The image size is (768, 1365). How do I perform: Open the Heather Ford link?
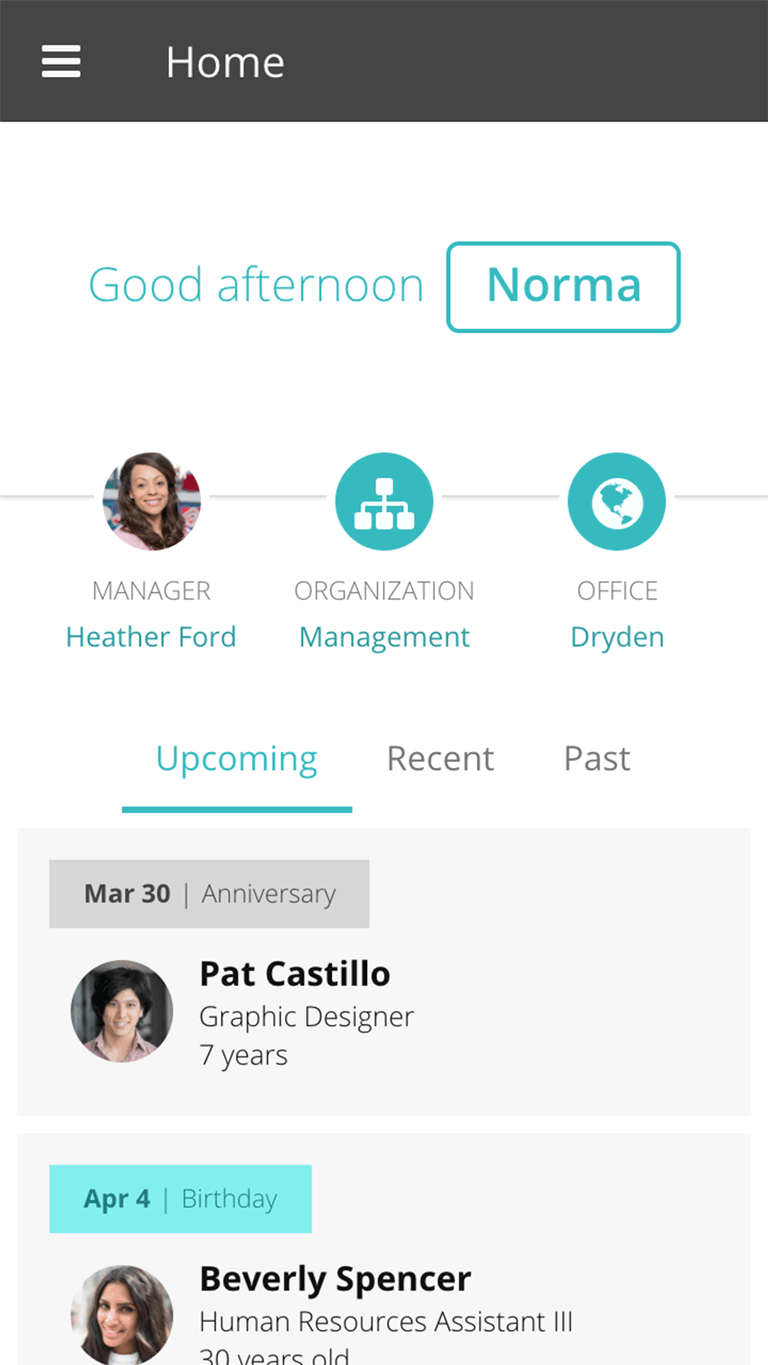point(151,637)
